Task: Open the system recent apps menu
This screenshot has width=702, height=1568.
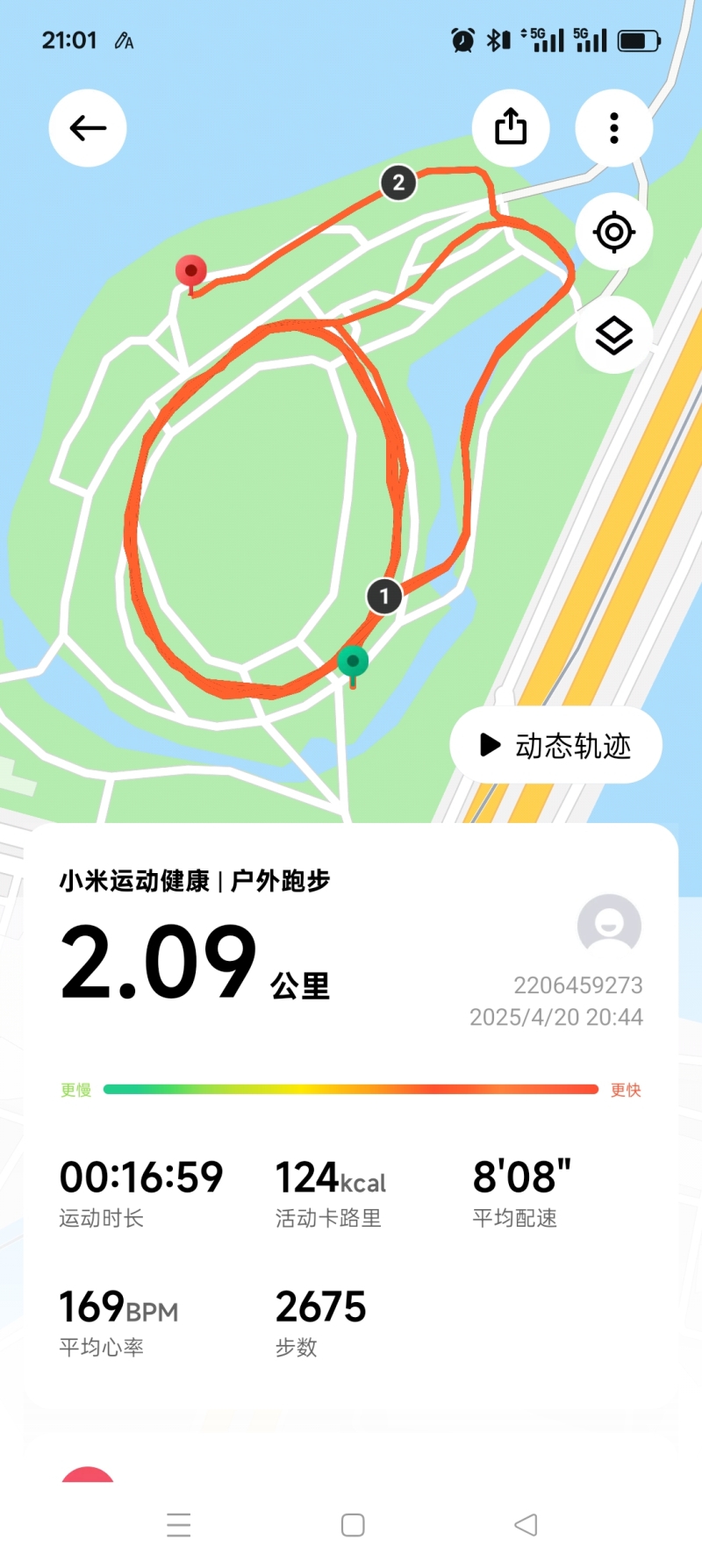Action: pyautogui.click(x=179, y=1525)
